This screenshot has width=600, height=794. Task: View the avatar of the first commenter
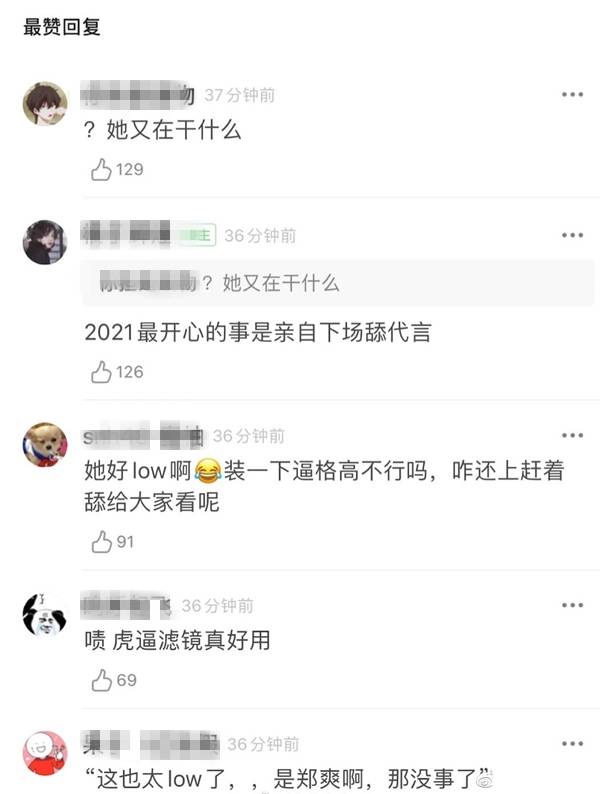click(x=45, y=104)
